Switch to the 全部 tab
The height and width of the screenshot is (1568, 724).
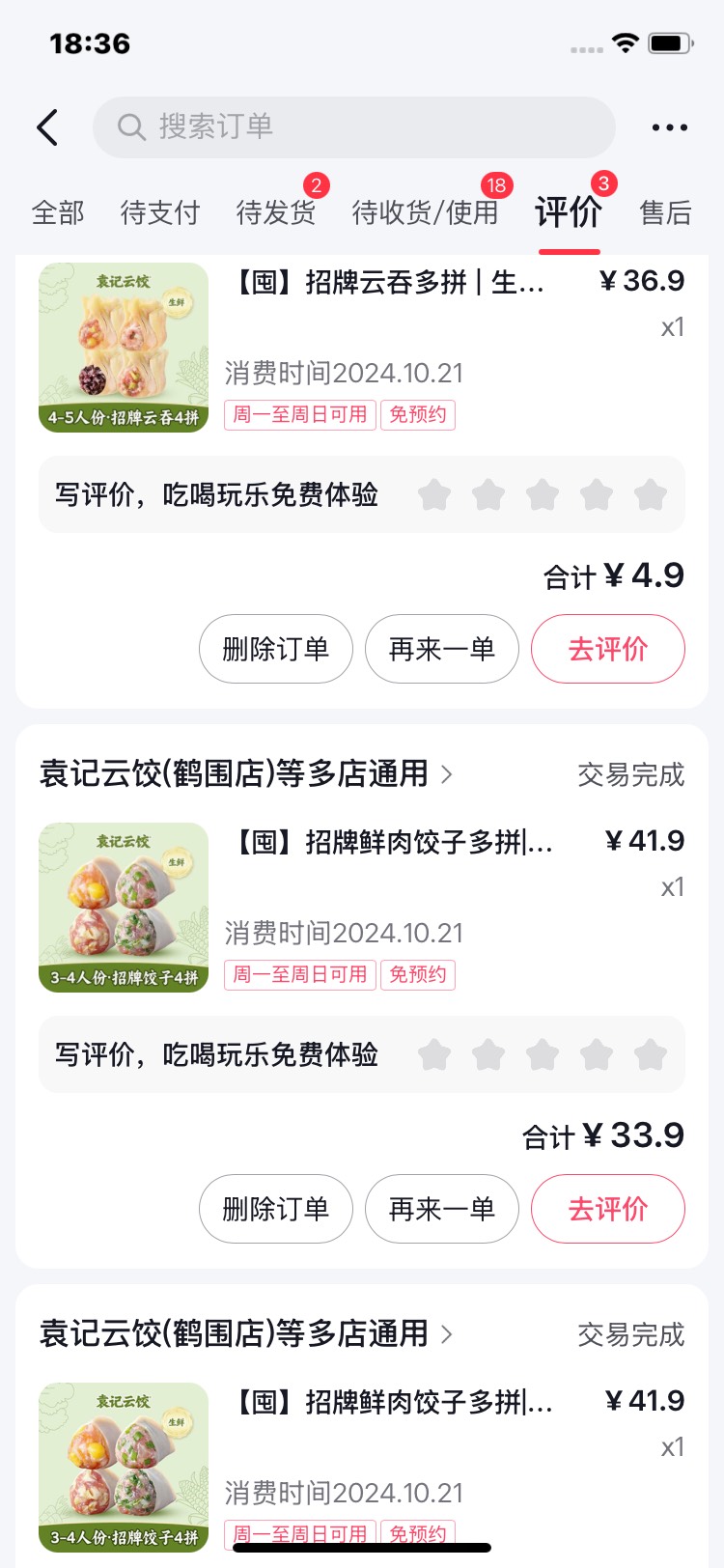58,212
